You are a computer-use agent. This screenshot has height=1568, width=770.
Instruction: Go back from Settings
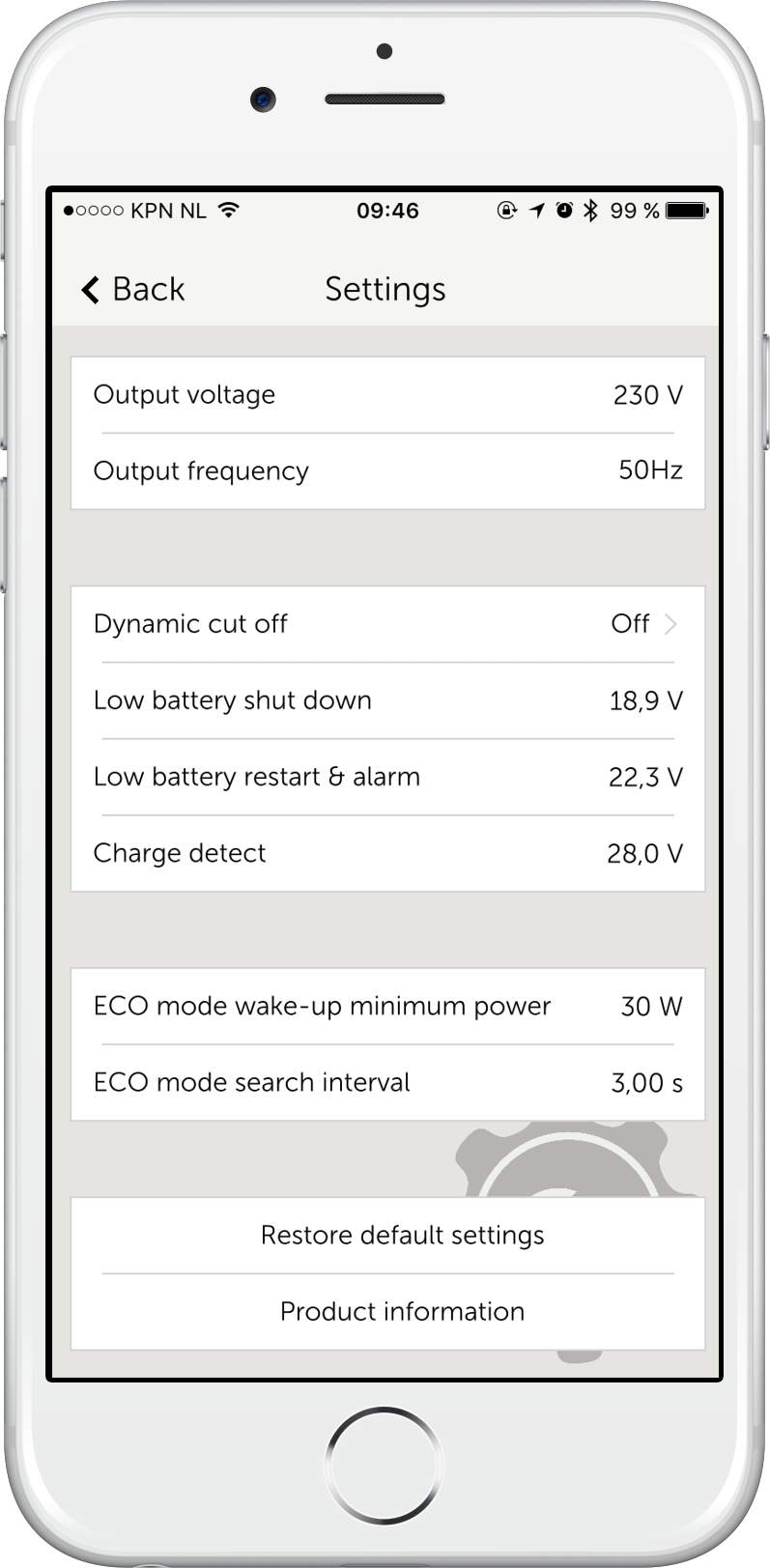(x=133, y=289)
